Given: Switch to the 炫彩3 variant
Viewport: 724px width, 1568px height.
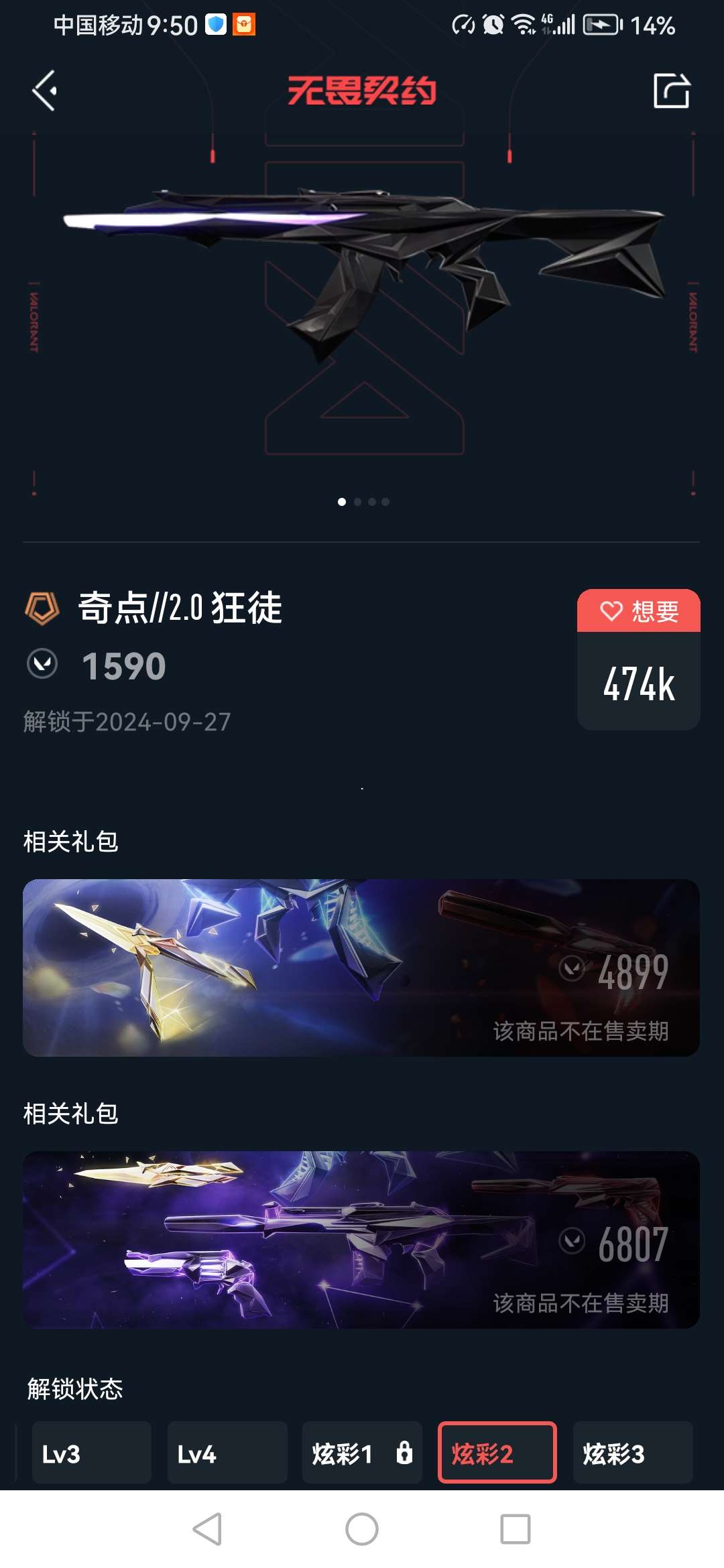Looking at the screenshot, I should (632, 1454).
